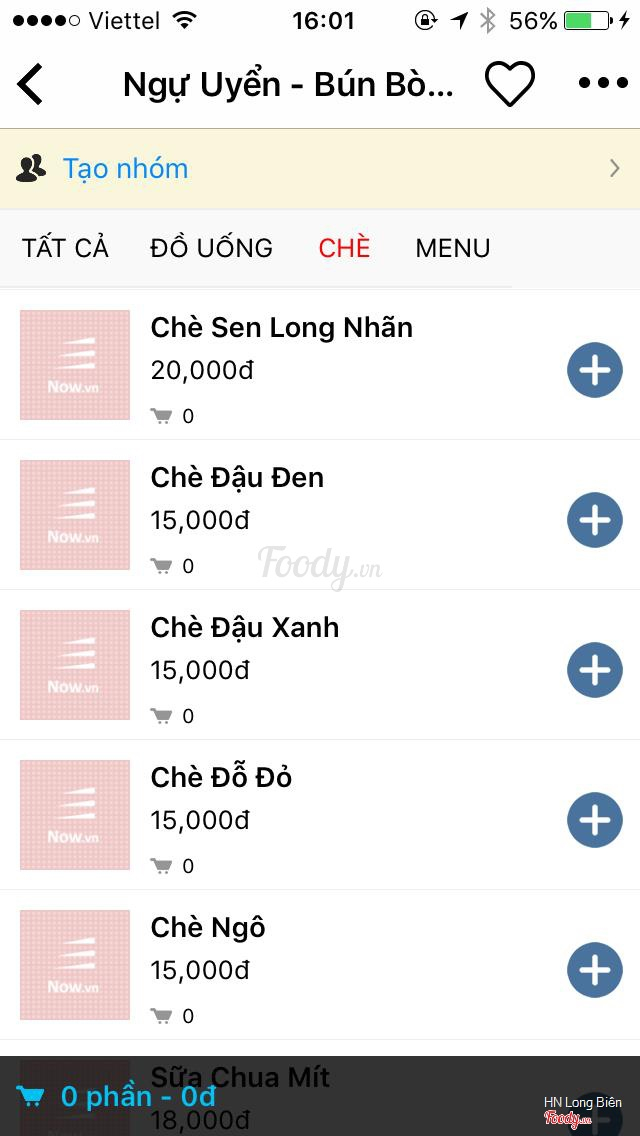Switch to the TẤT CẢ tab
This screenshot has height=1136, width=640.
tap(65, 248)
